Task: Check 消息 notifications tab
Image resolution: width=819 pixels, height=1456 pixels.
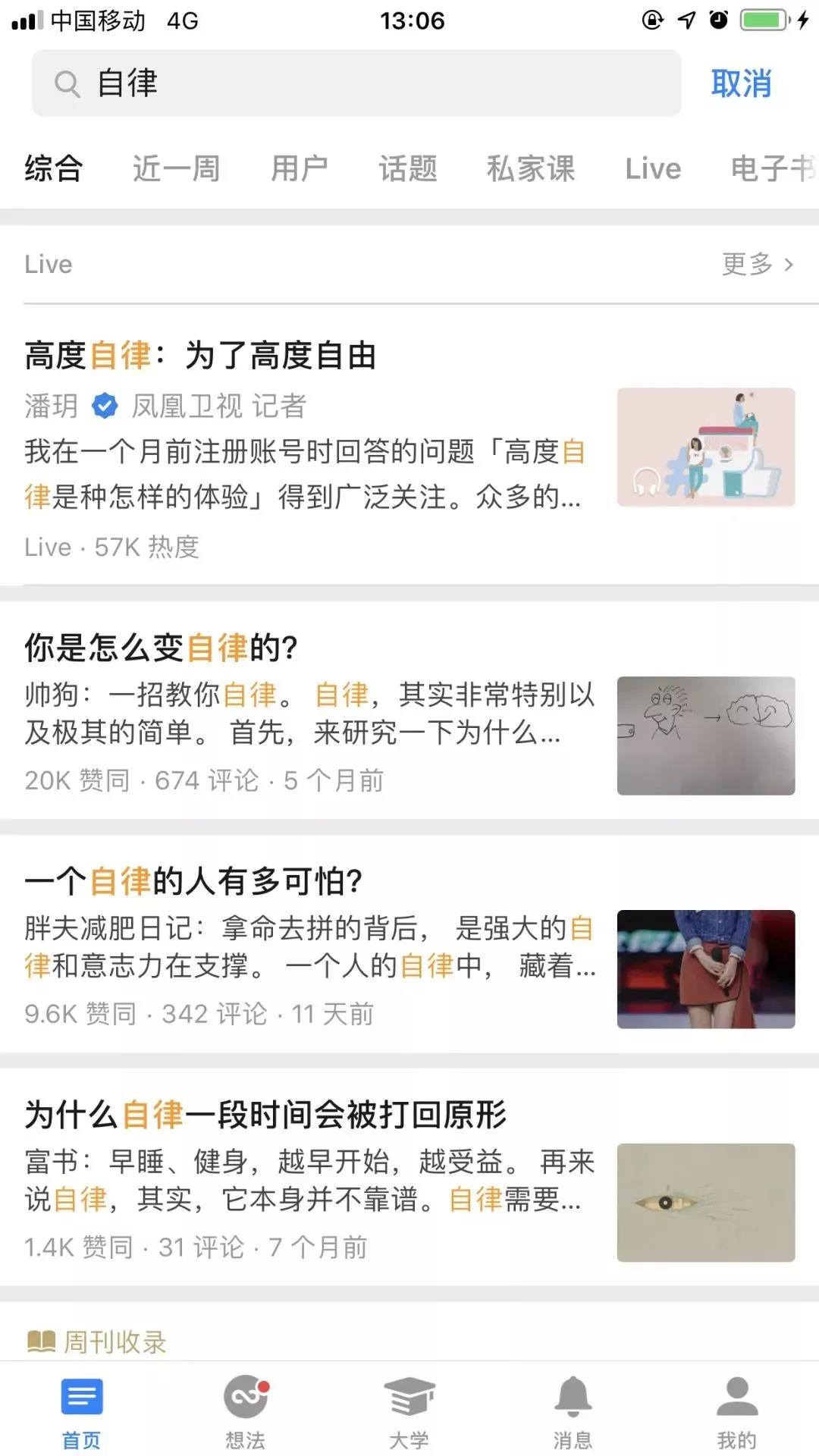Action: [x=573, y=1412]
